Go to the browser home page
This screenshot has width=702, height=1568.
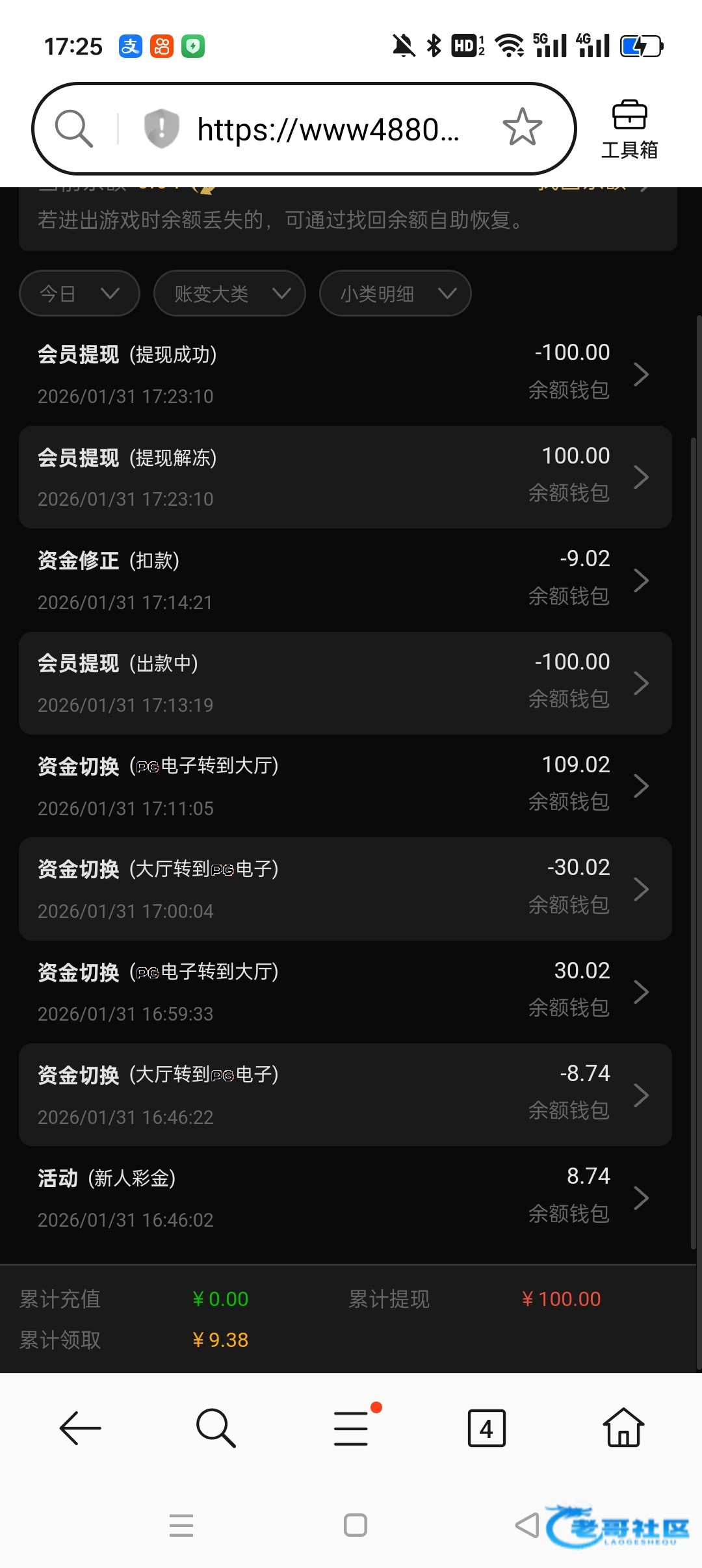[623, 1427]
